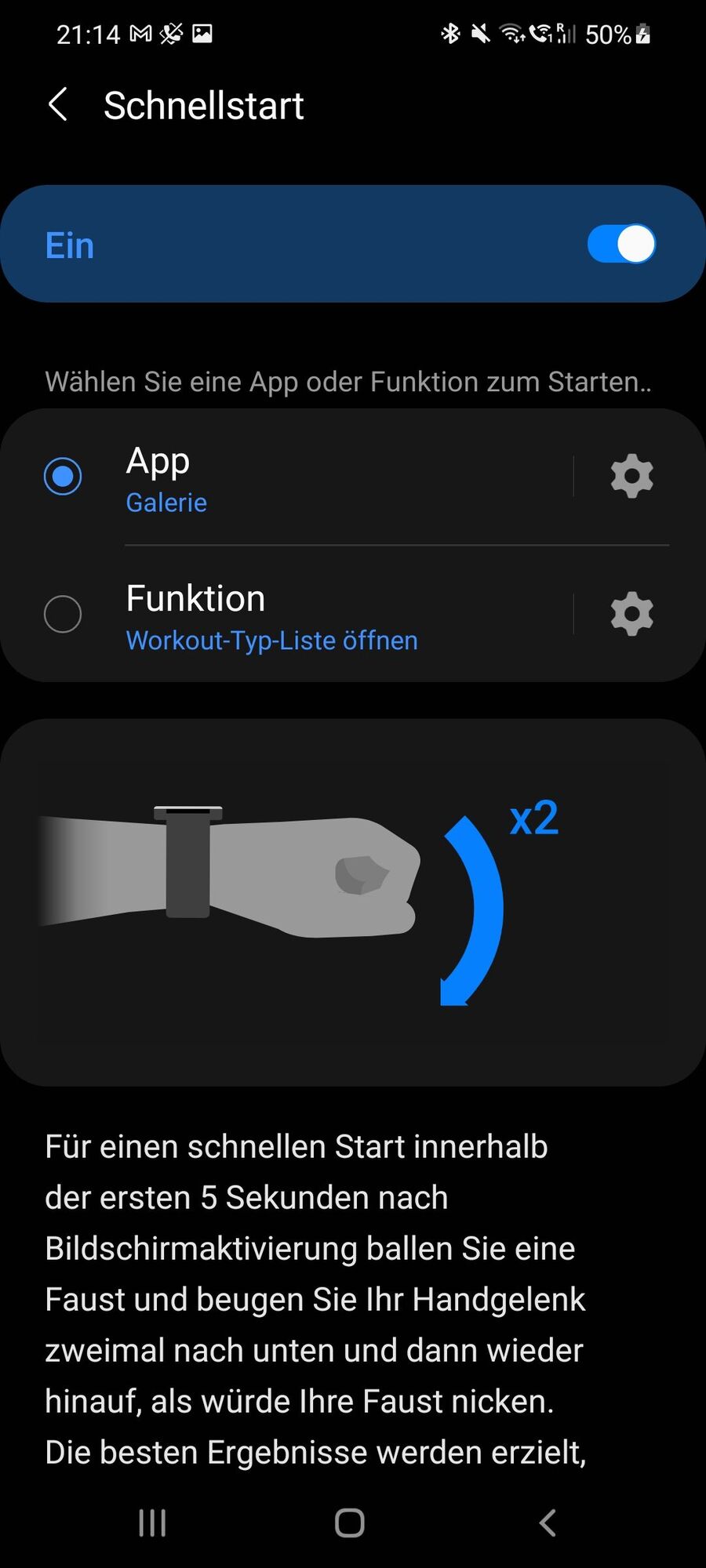The width and height of the screenshot is (706, 1568).
Task: Open settings gear for App Galerie
Action: [x=631, y=476]
